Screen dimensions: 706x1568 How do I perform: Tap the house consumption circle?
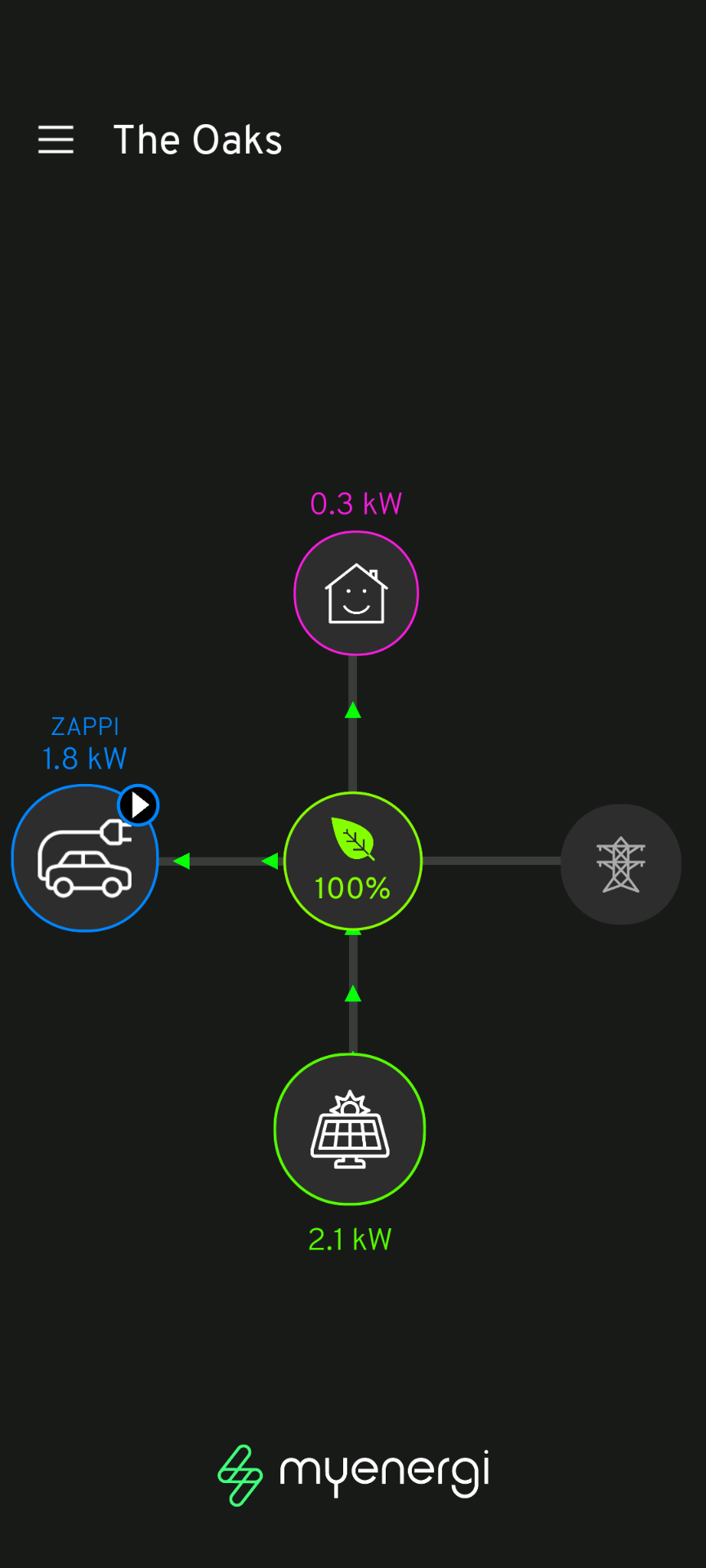356,594
